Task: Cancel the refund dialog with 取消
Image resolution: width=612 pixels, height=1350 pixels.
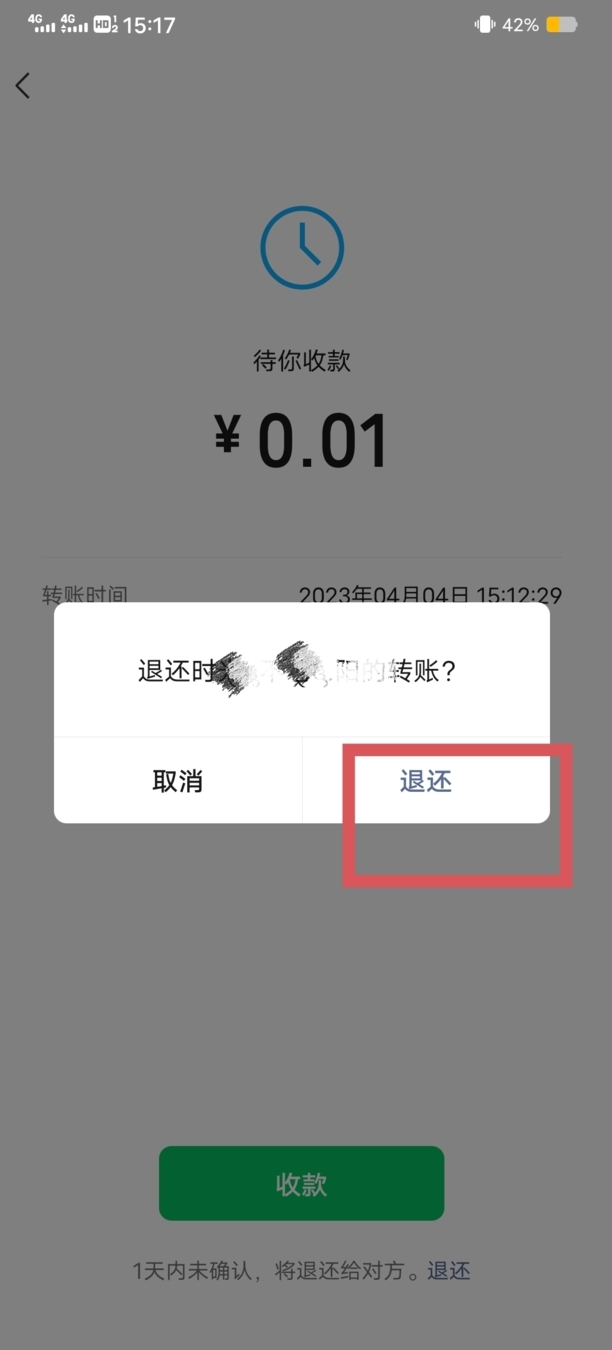Action: point(177,781)
